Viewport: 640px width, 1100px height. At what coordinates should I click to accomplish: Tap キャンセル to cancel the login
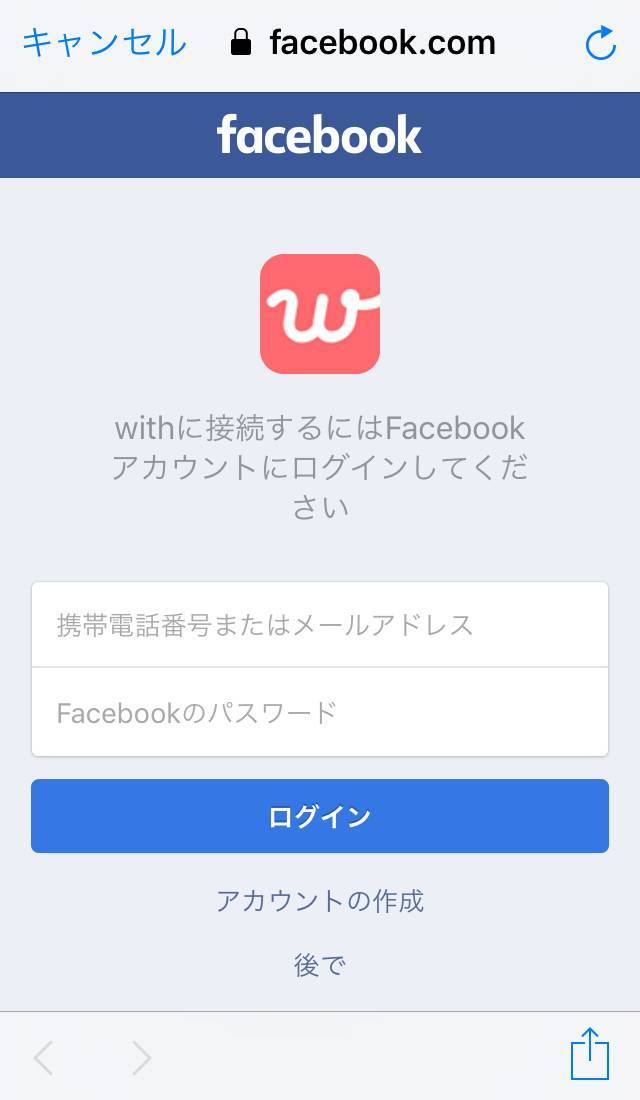[105, 43]
